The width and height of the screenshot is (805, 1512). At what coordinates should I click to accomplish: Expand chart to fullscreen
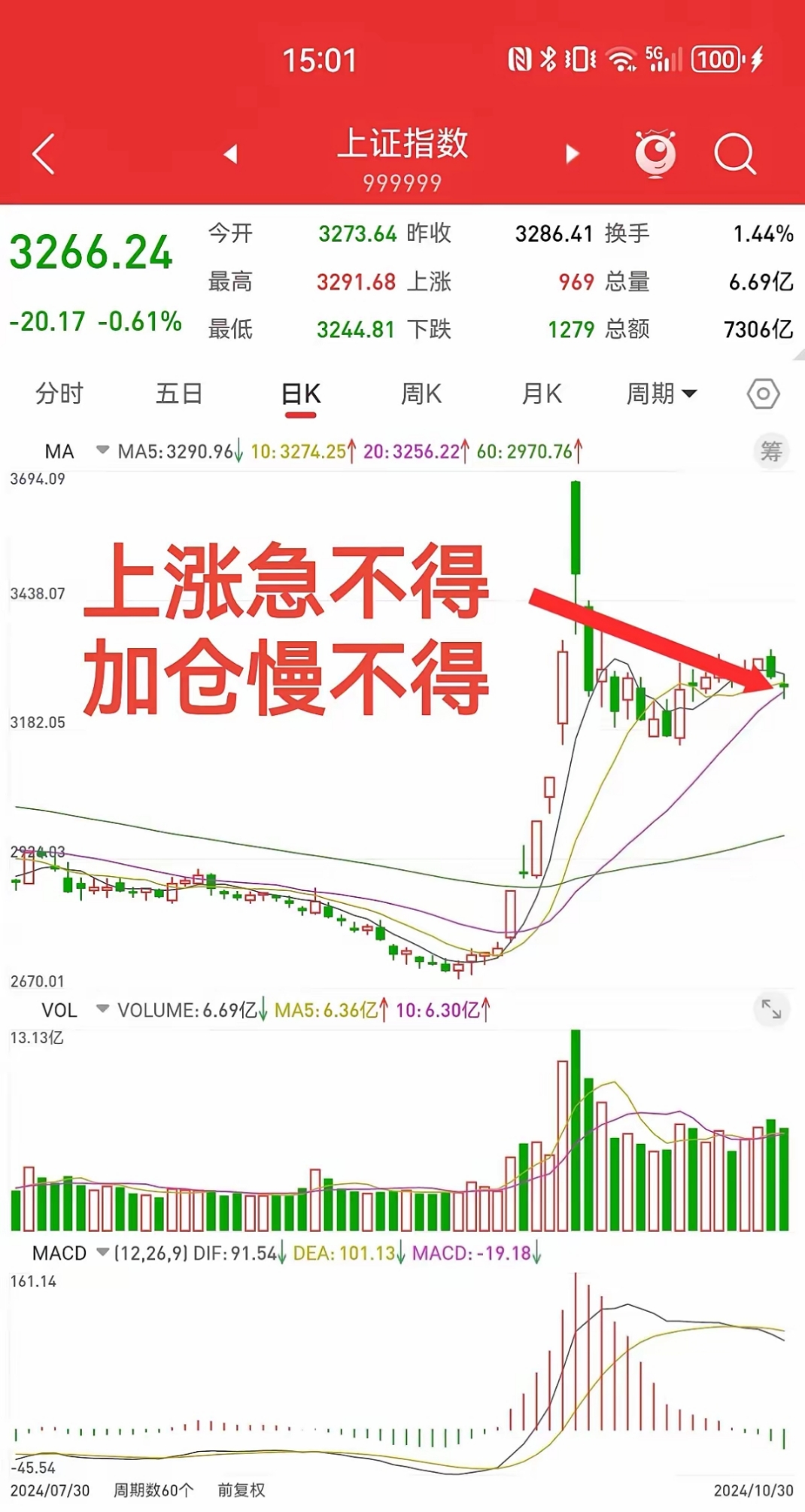coord(771,1009)
